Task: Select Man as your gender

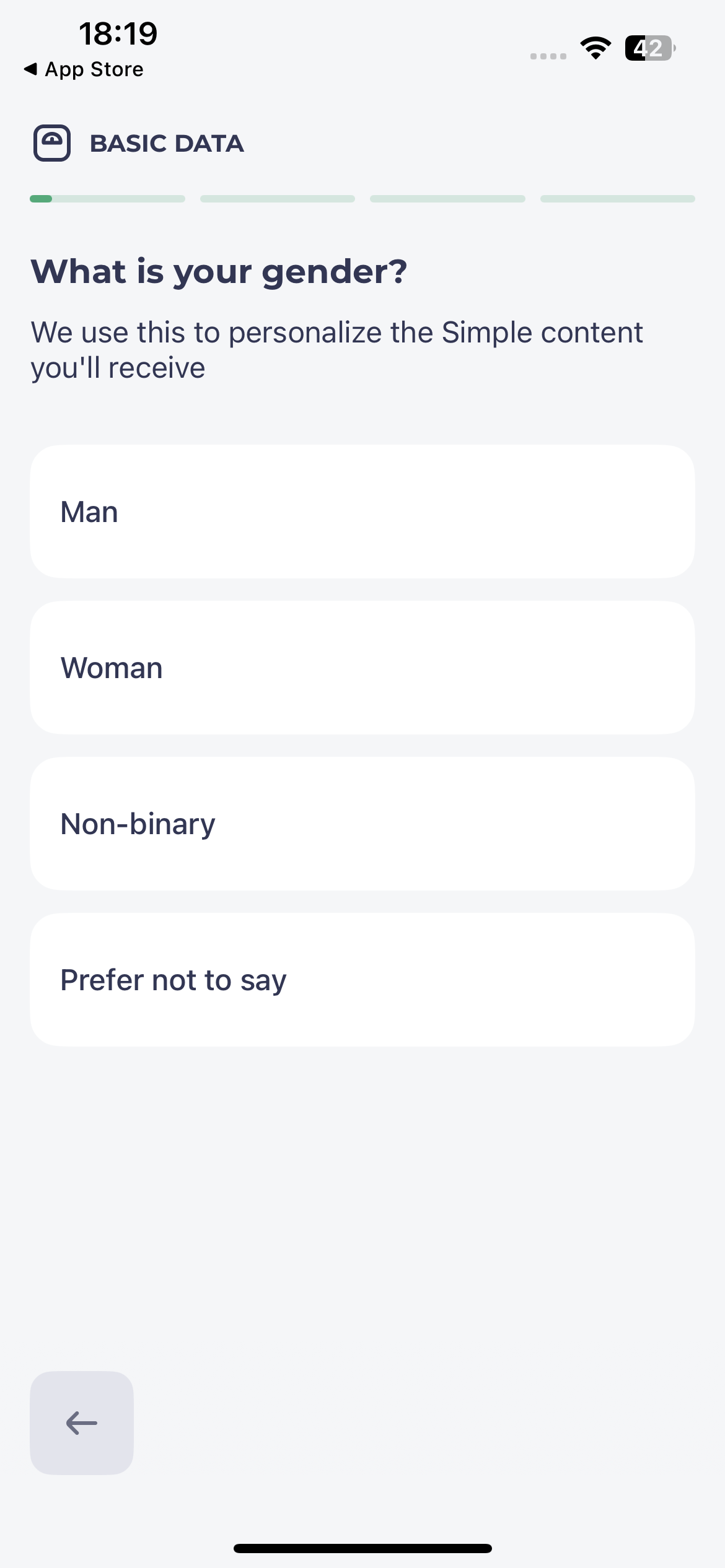Action: [362, 512]
